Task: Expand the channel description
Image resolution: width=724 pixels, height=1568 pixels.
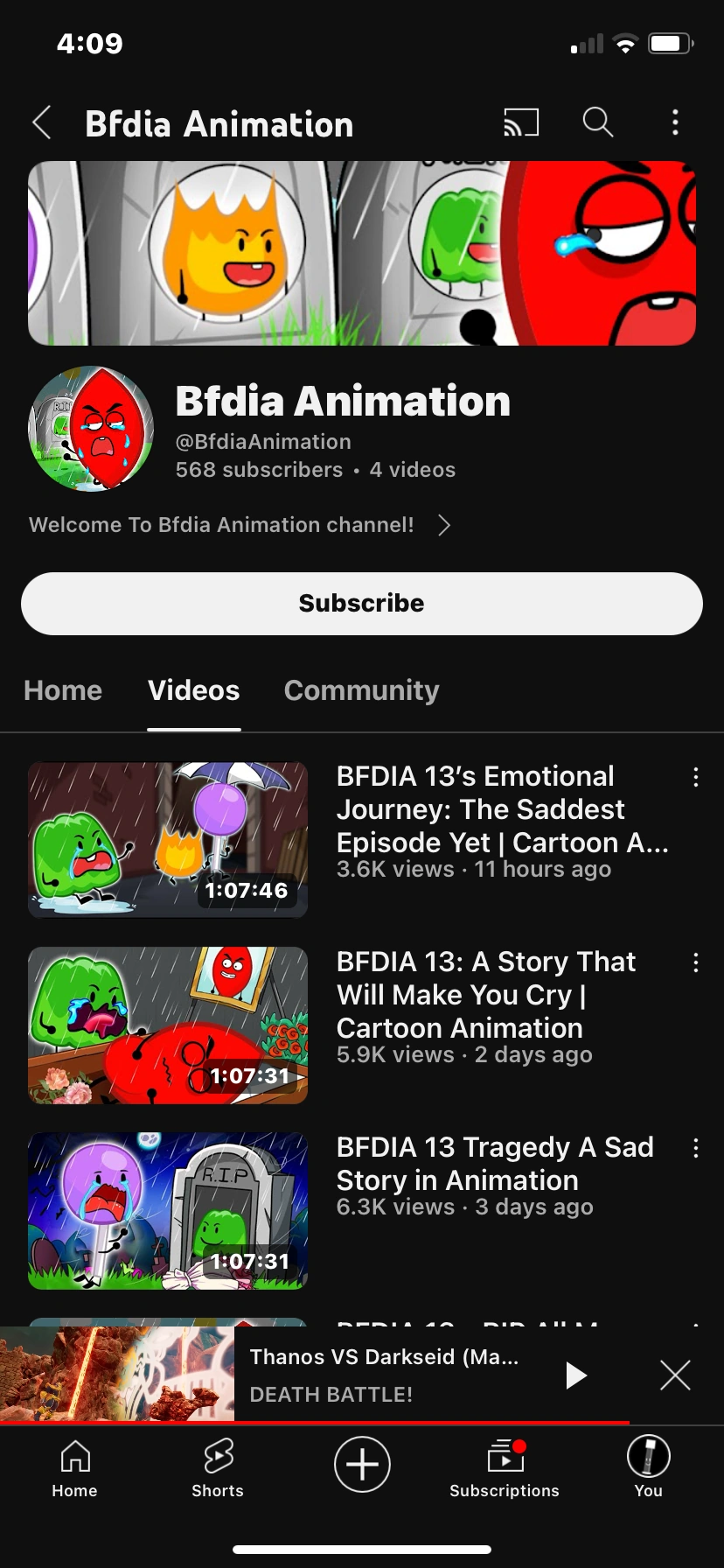Action: pyautogui.click(x=444, y=525)
